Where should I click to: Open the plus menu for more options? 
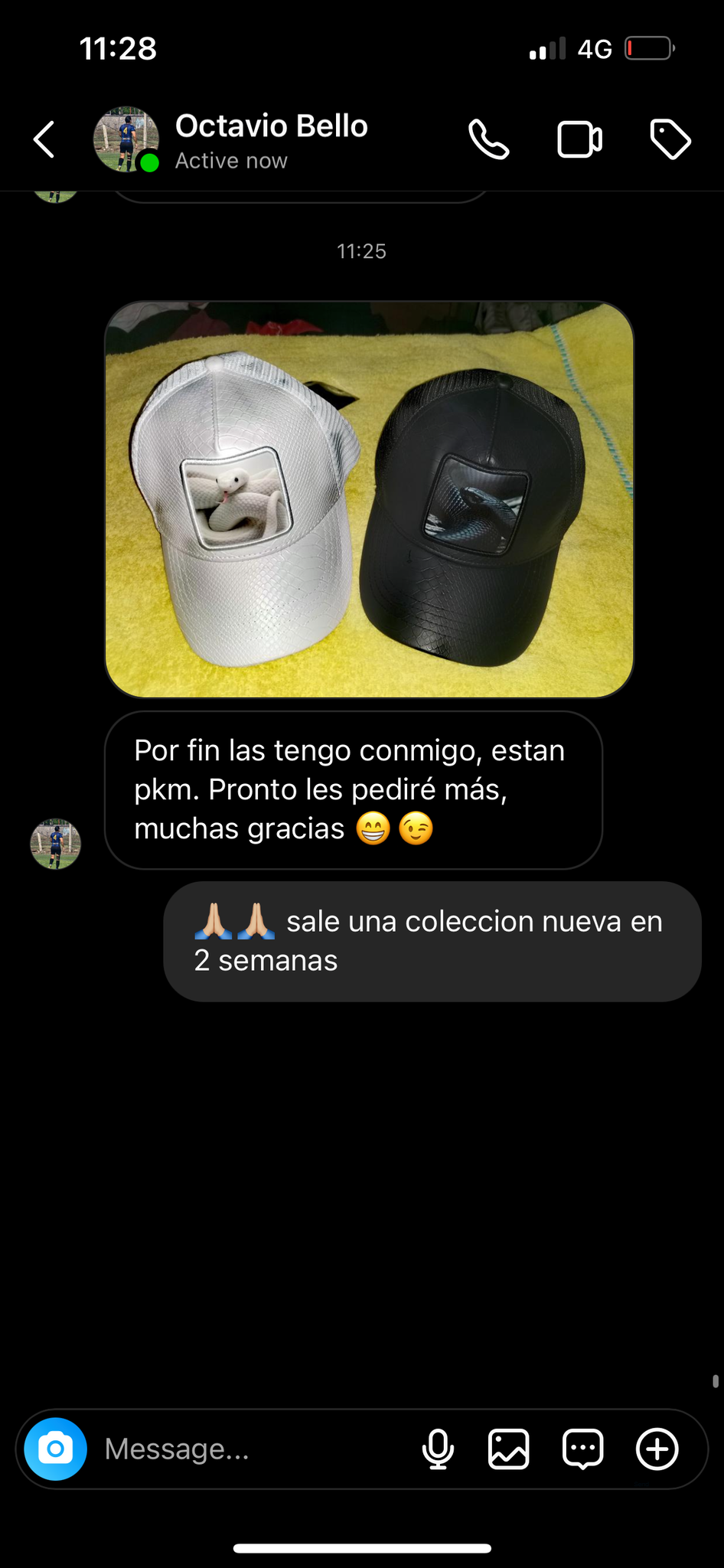pyautogui.click(x=657, y=1449)
